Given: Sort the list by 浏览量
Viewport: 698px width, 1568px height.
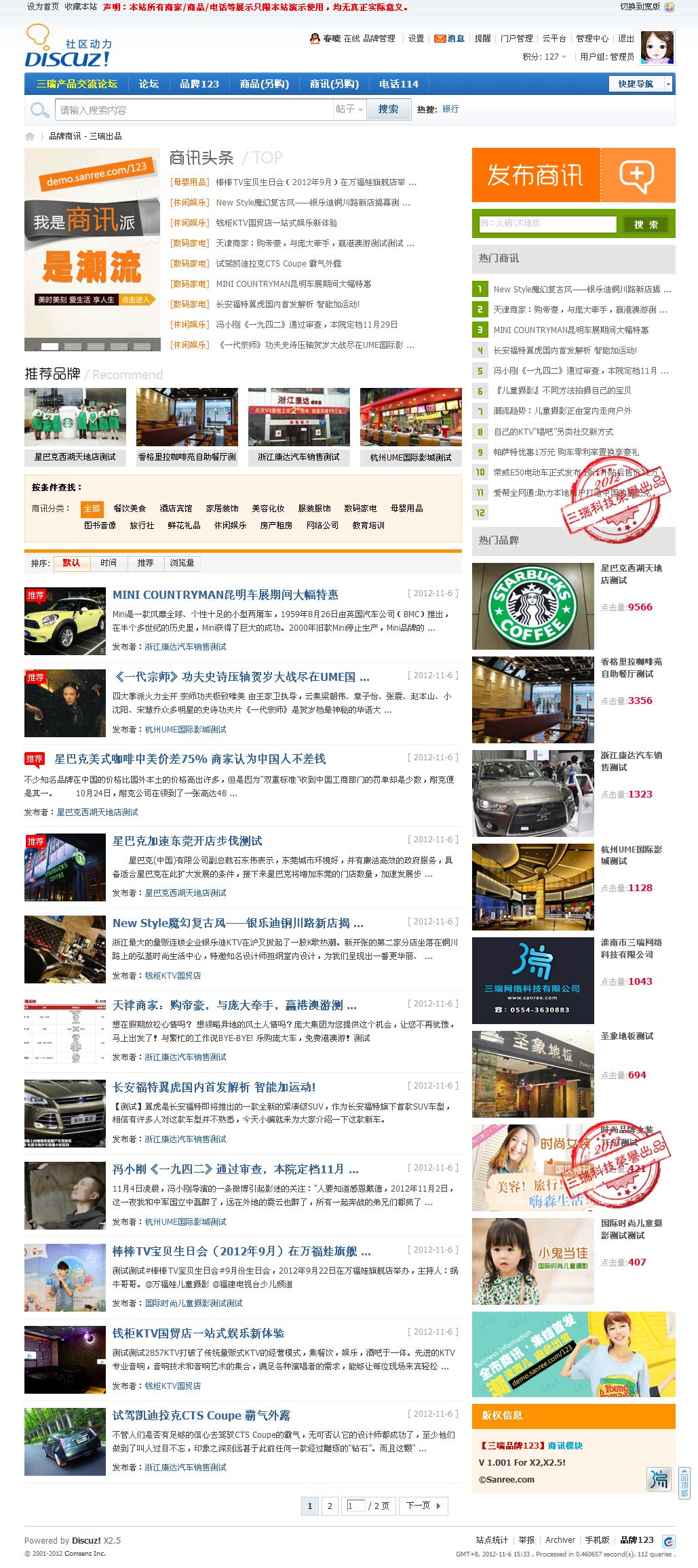Looking at the screenshot, I should 182,563.
